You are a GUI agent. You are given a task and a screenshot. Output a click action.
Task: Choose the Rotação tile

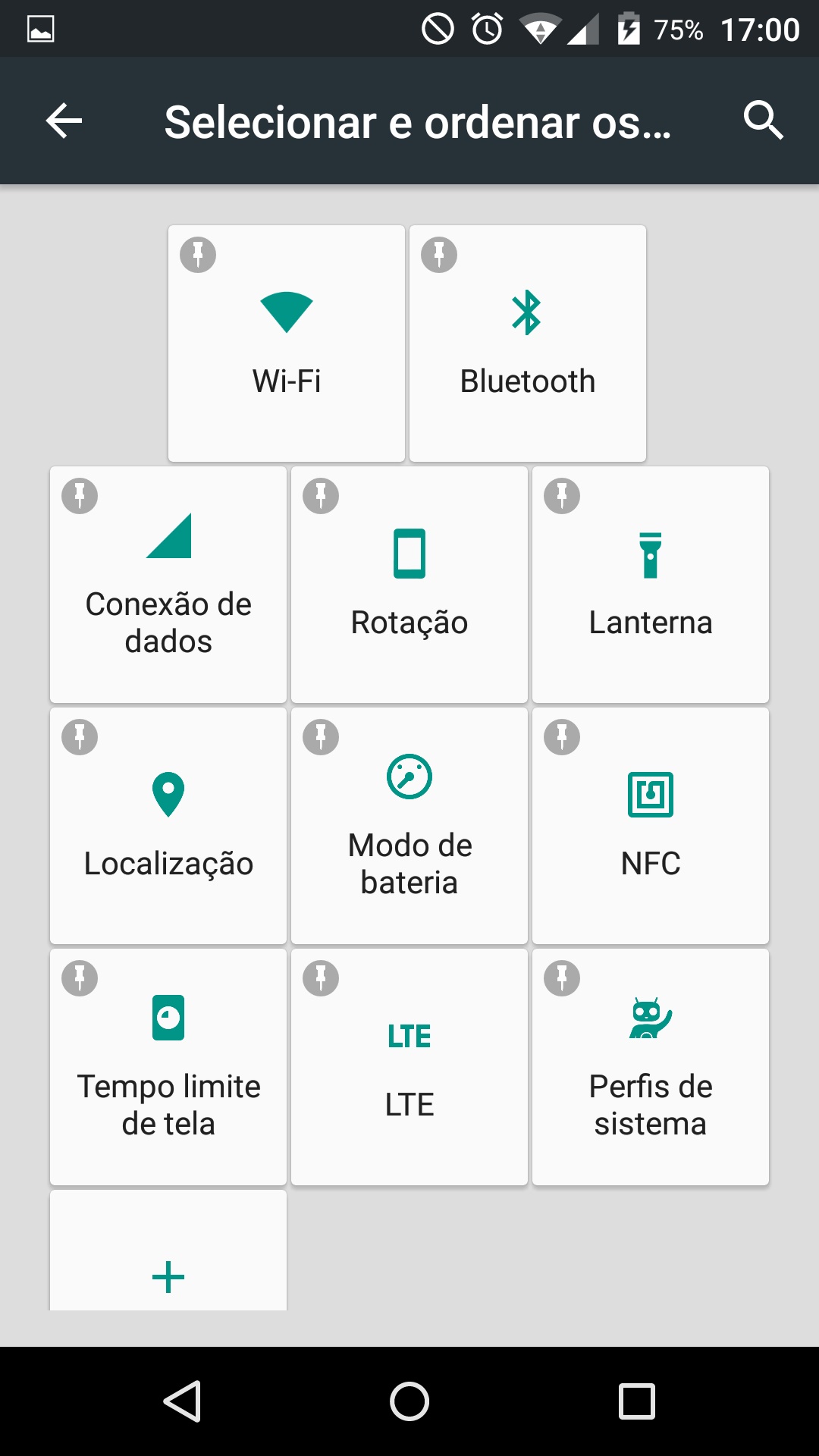point(409,585)
